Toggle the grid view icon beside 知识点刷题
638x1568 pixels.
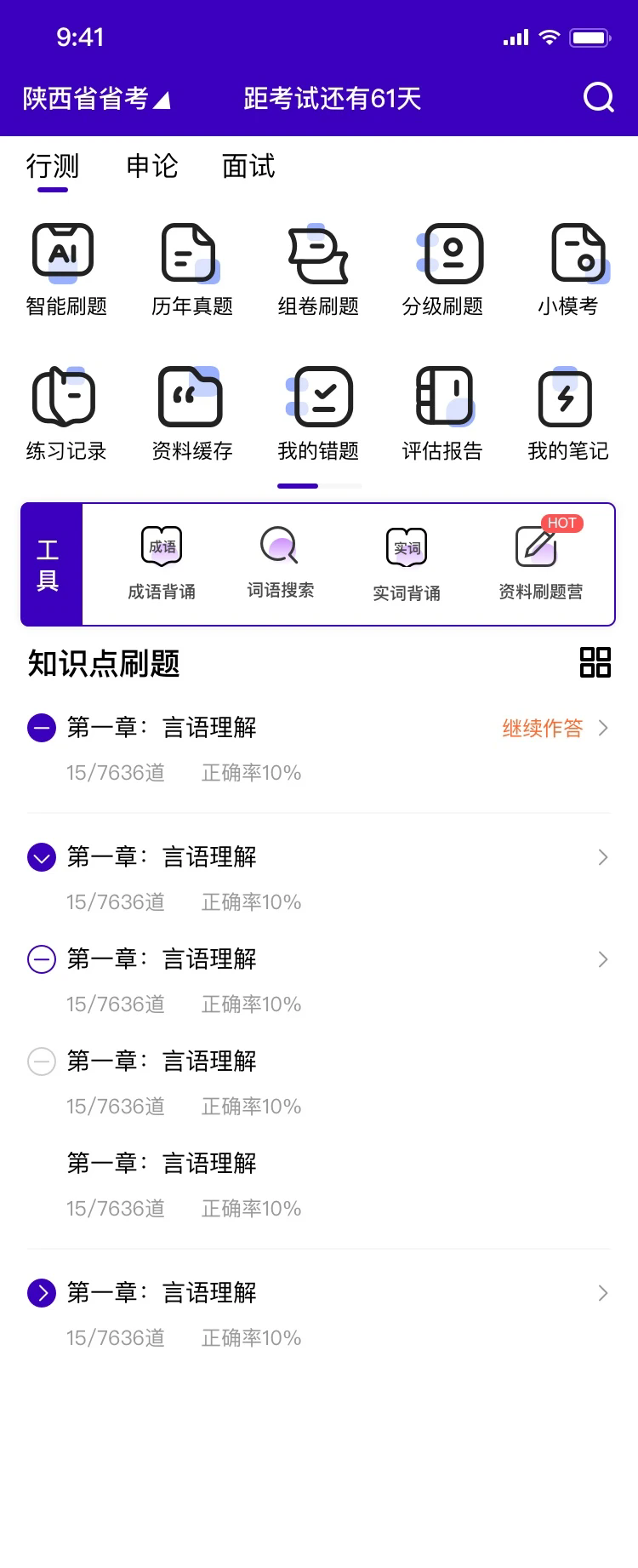[x=595, y=662]
